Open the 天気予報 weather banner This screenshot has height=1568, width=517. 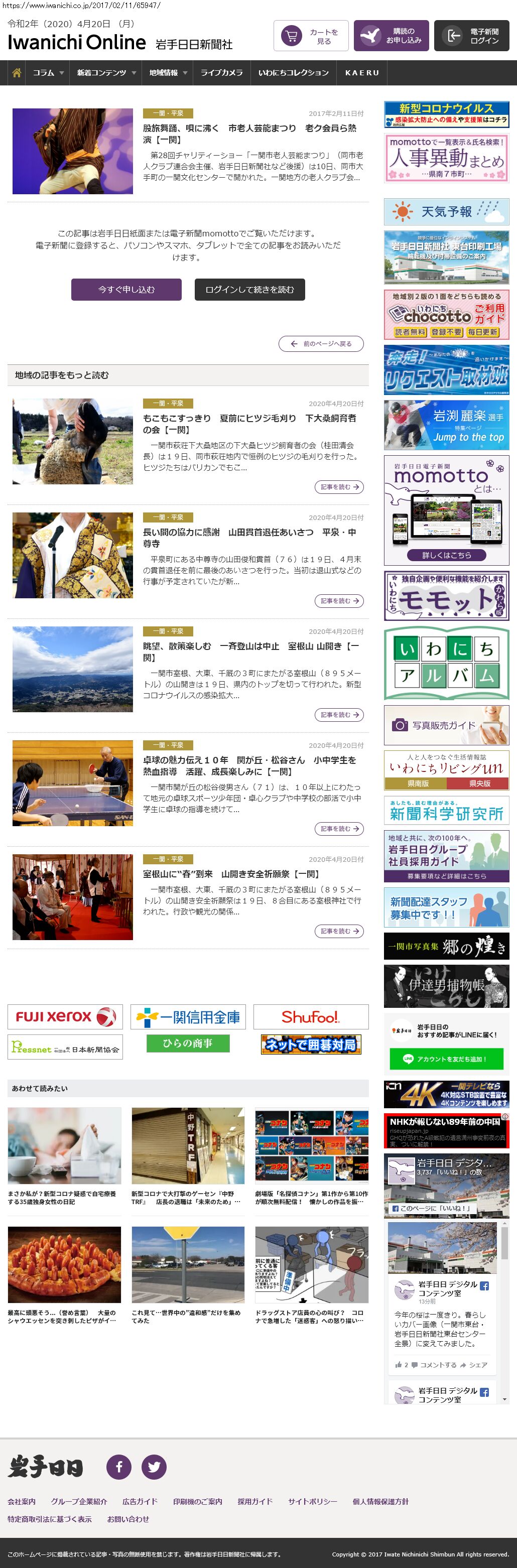click(x=446, y=212)
